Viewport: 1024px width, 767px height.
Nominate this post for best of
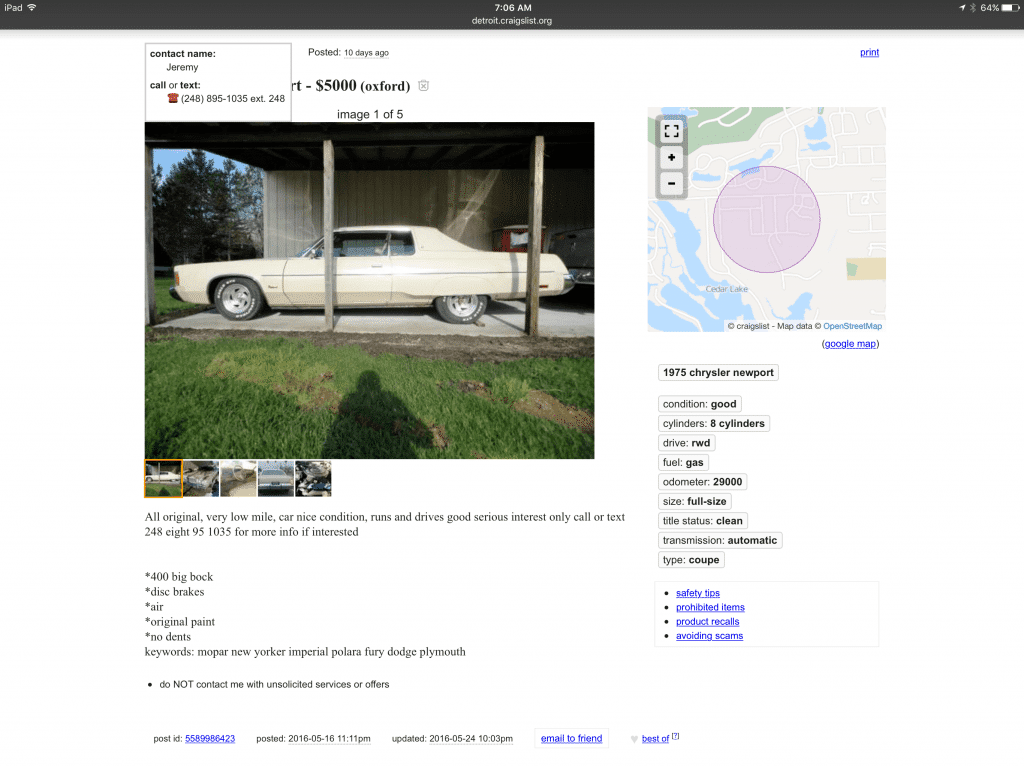655,739
